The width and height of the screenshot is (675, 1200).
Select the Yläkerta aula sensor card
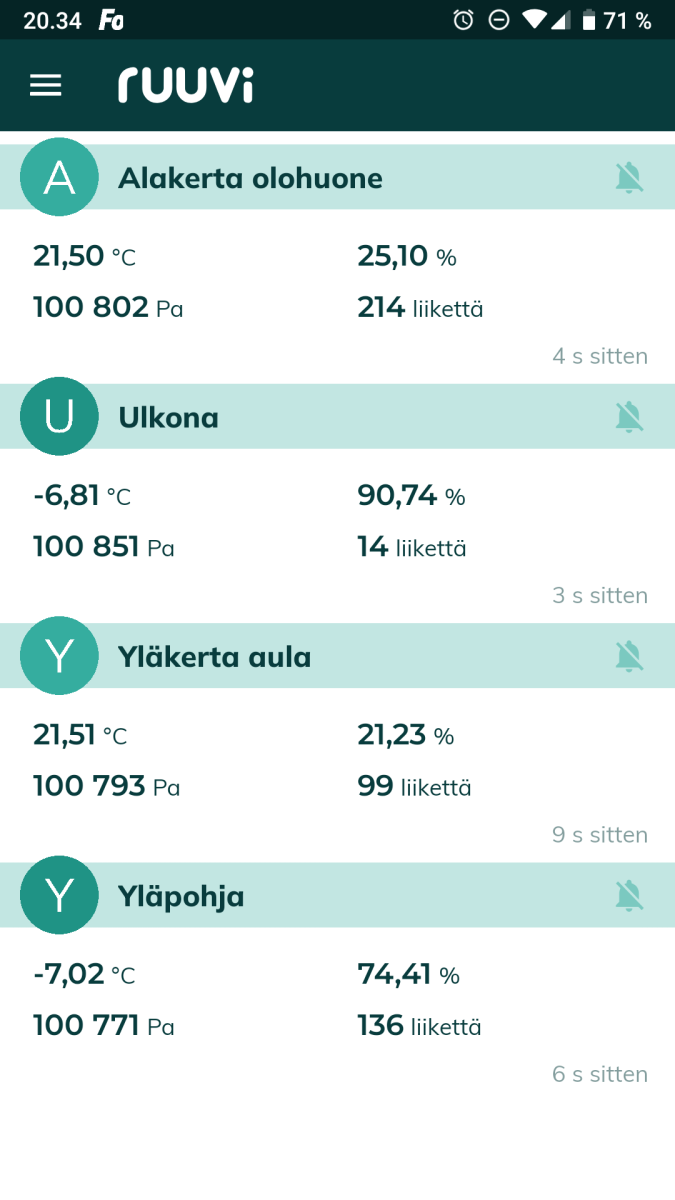(x=214, y=658)
